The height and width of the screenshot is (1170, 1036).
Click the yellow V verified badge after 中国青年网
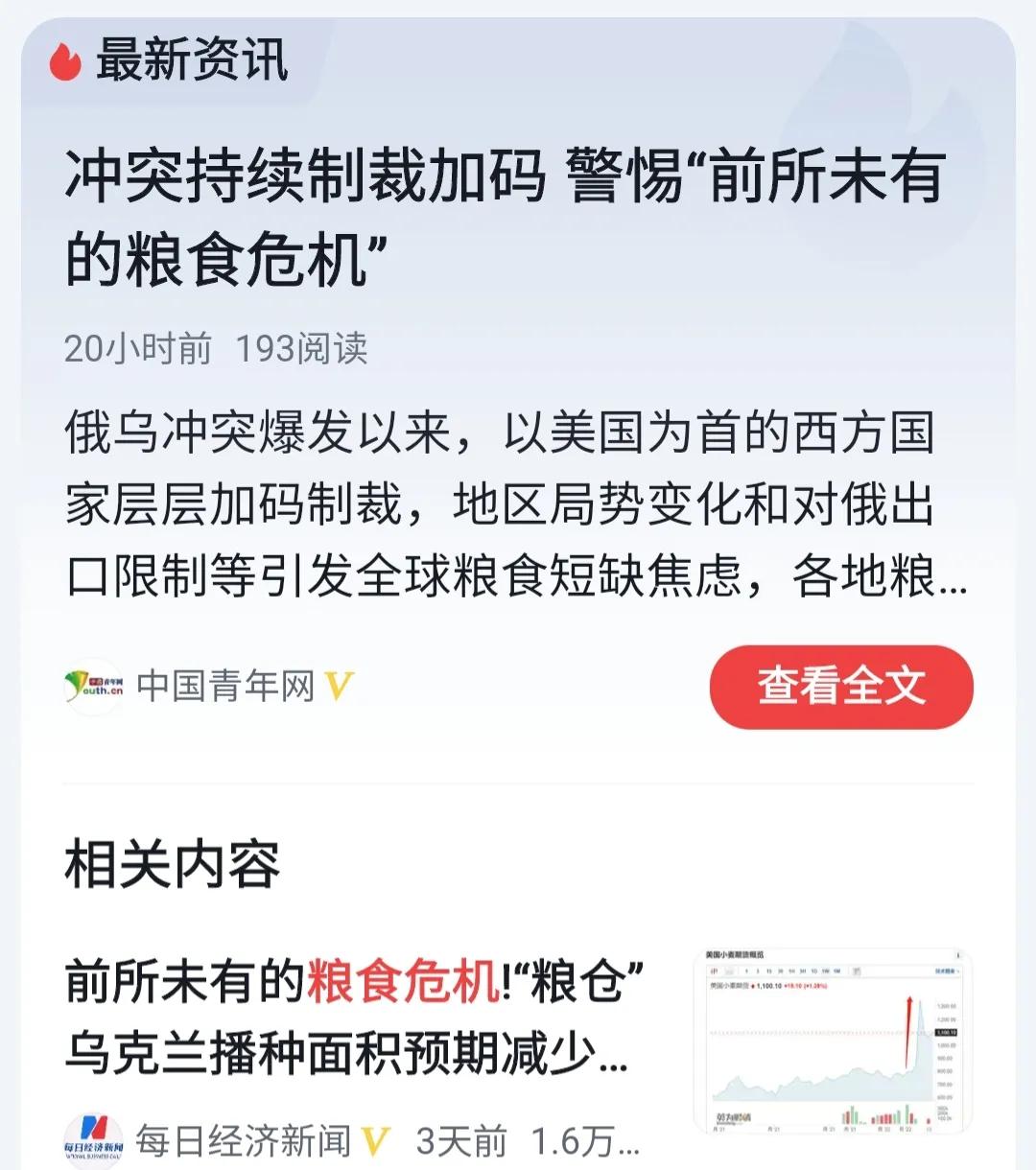(x=338, y=685)
